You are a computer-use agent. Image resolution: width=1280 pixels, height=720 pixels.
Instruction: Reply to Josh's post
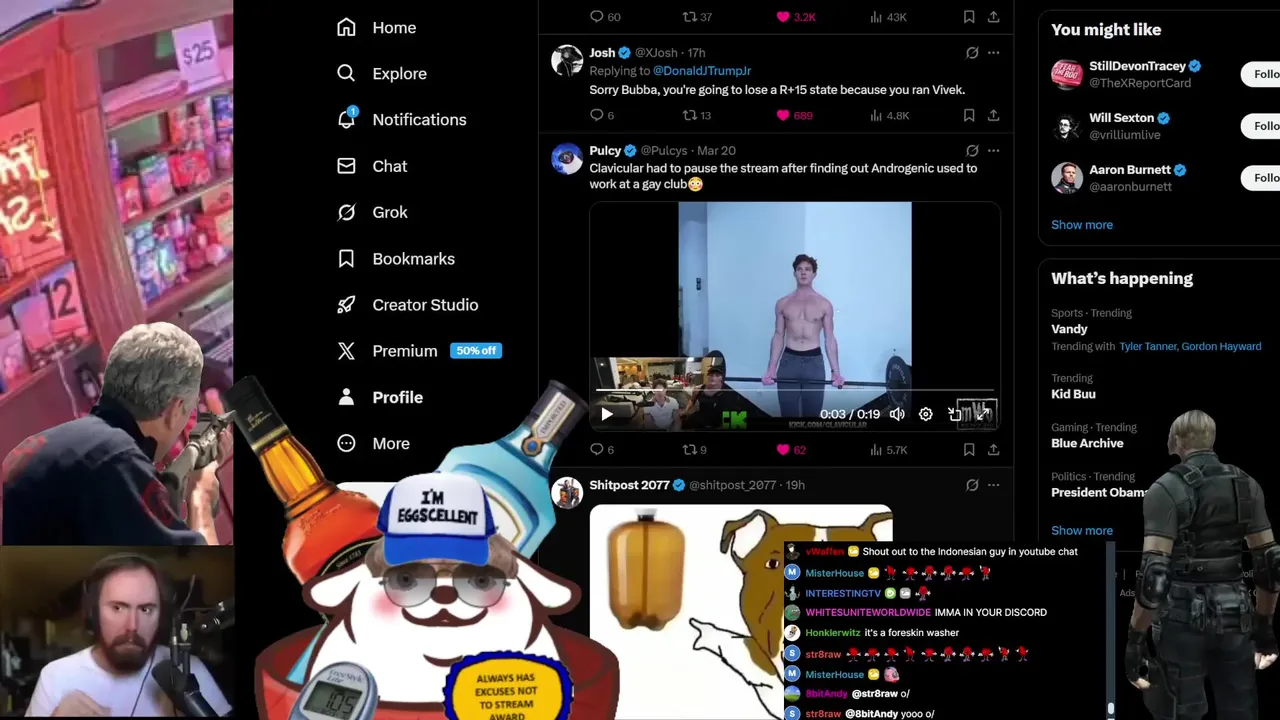click(x=597, y=116)
